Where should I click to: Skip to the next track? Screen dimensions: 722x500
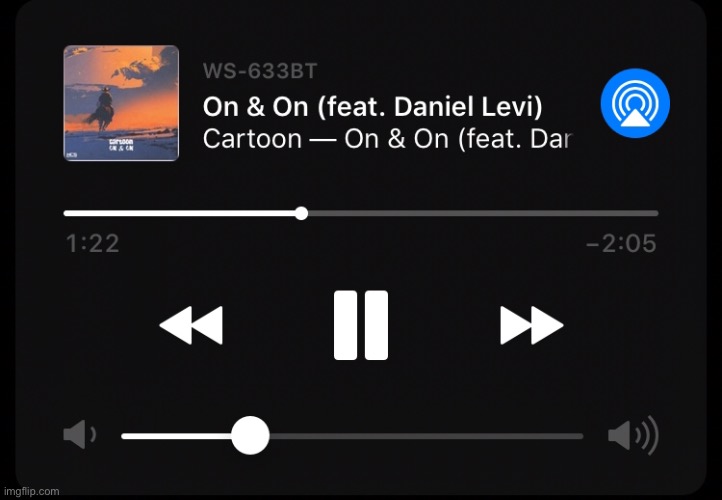click(531, 326)
